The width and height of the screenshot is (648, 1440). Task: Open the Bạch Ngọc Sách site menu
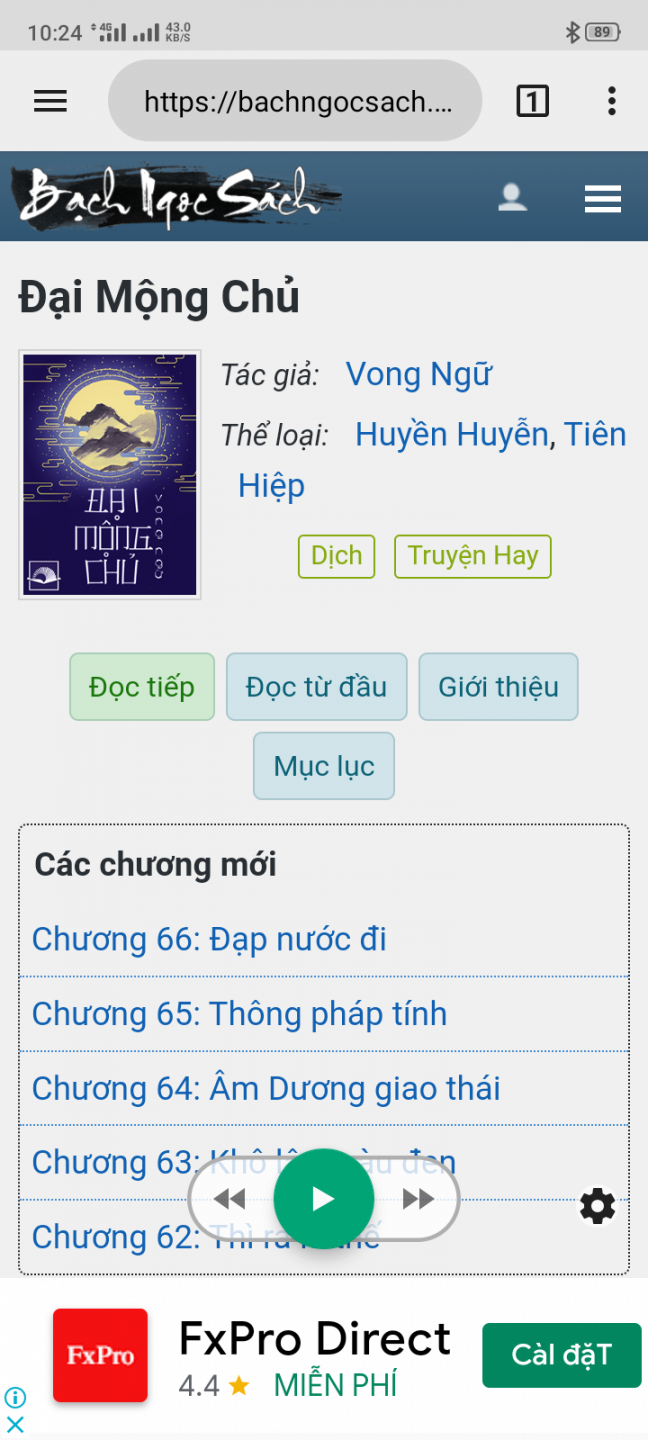click(602, 199)
